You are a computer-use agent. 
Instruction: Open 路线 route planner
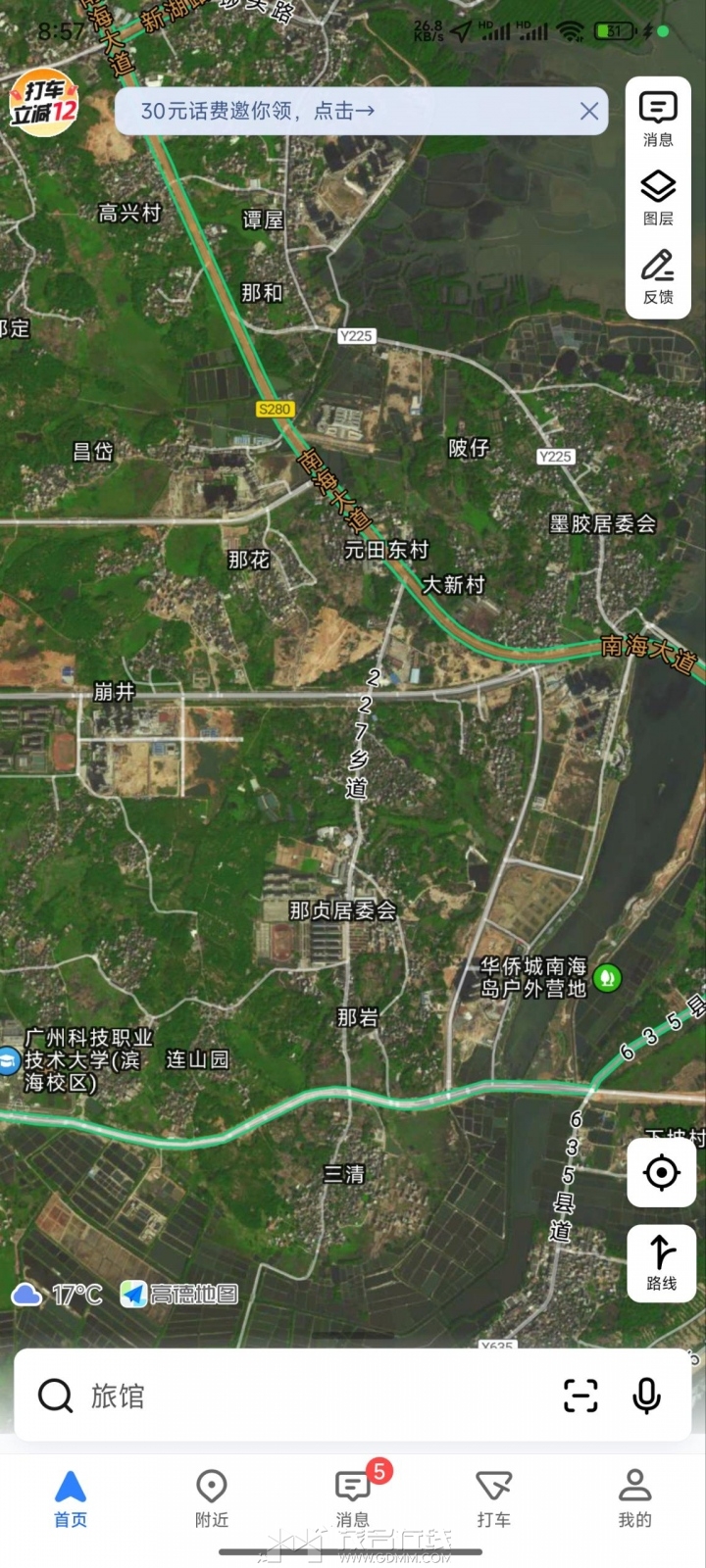pos(661,1262)
